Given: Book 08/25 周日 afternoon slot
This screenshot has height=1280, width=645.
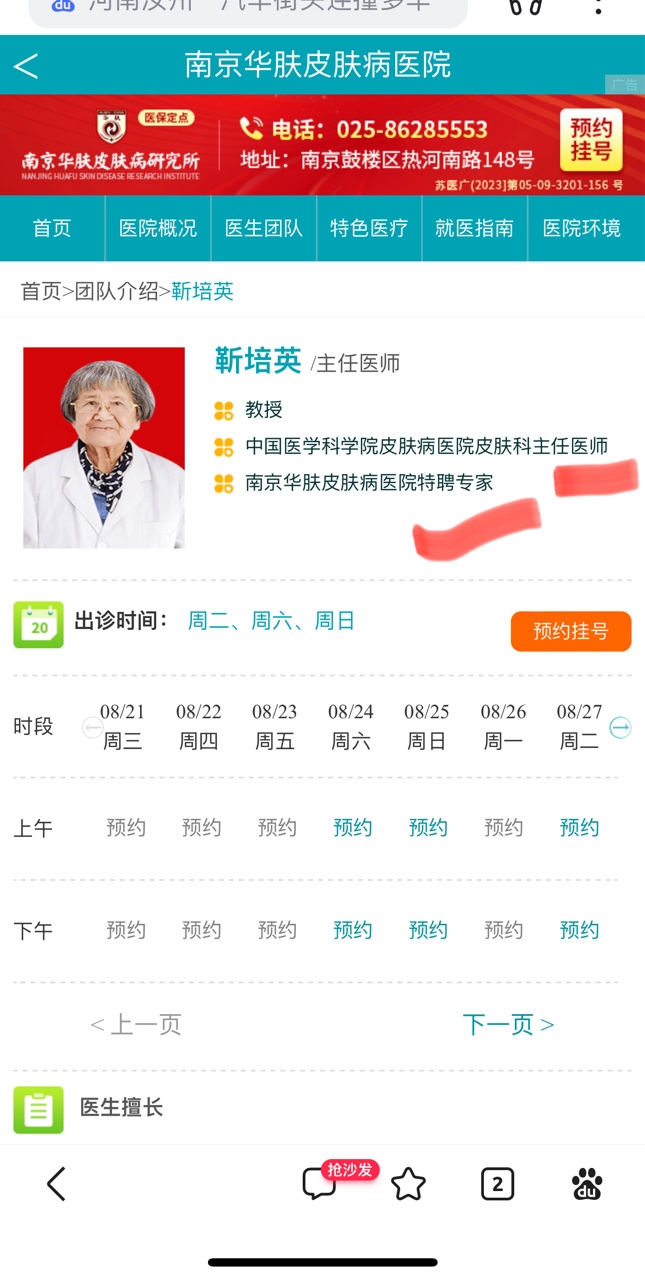Looking at the screenshot, I should [x=428, y=930].
